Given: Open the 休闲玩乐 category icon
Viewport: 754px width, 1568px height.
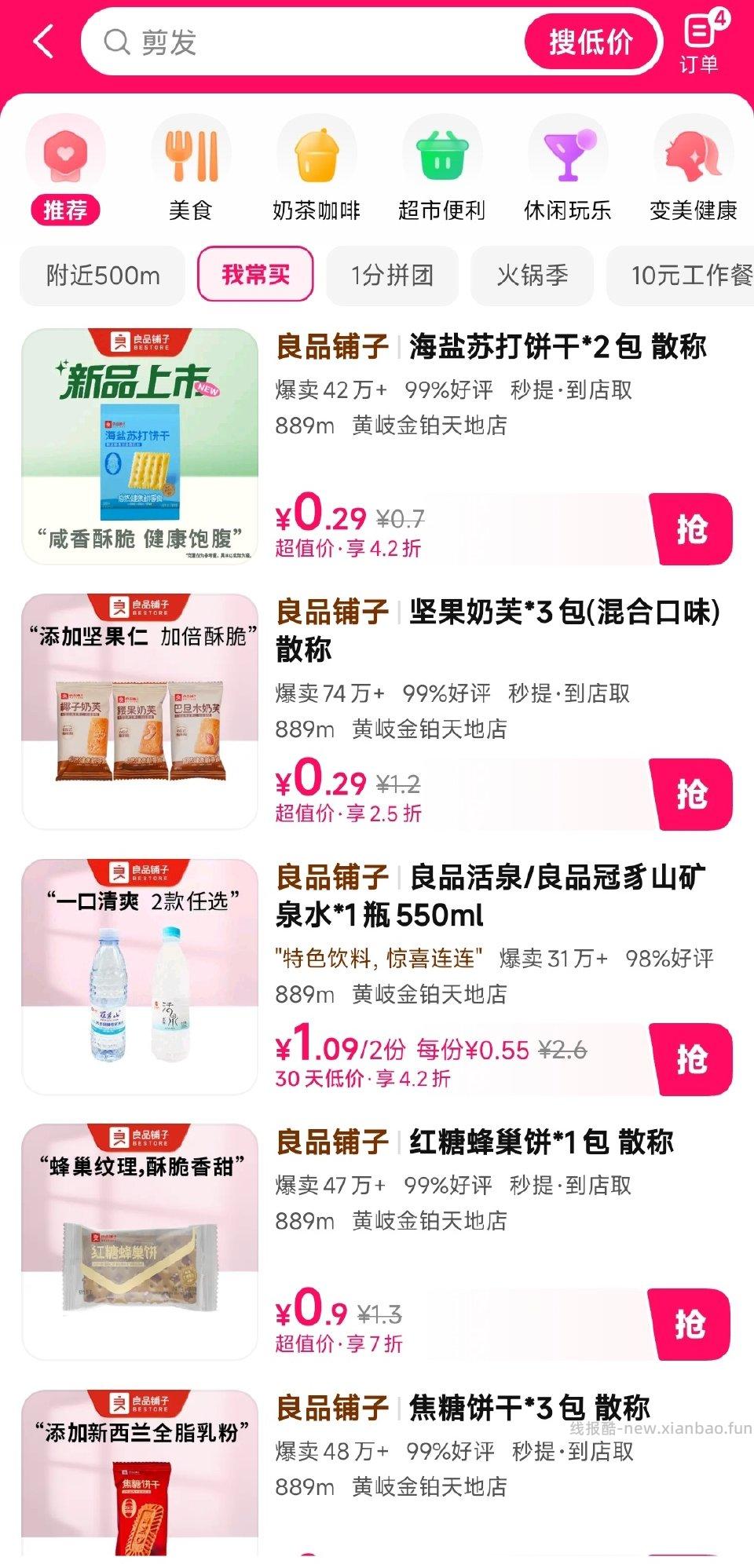Looking at the screenshot, I should (x=568, y=154).
